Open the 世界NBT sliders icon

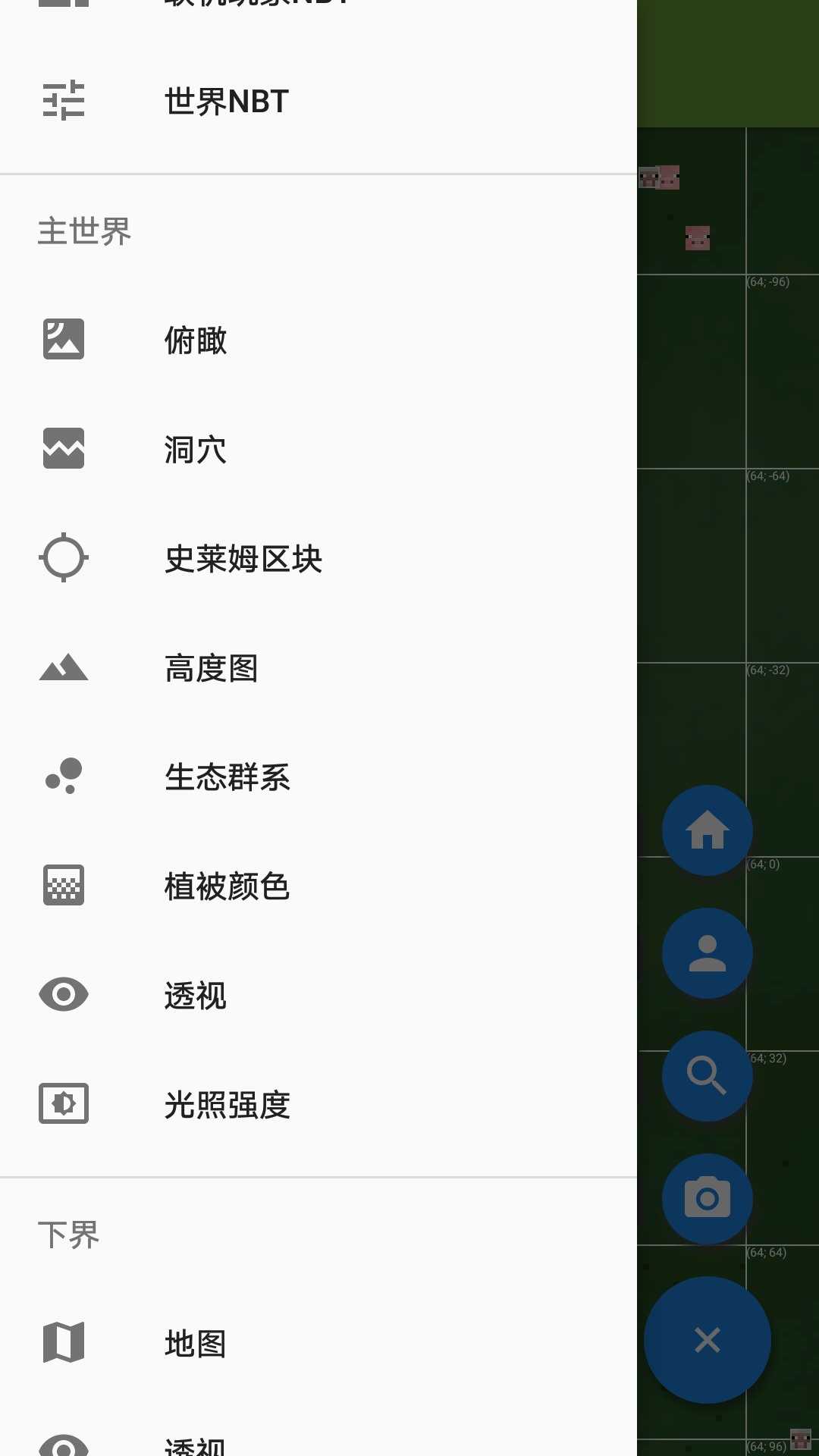point(64,99)
